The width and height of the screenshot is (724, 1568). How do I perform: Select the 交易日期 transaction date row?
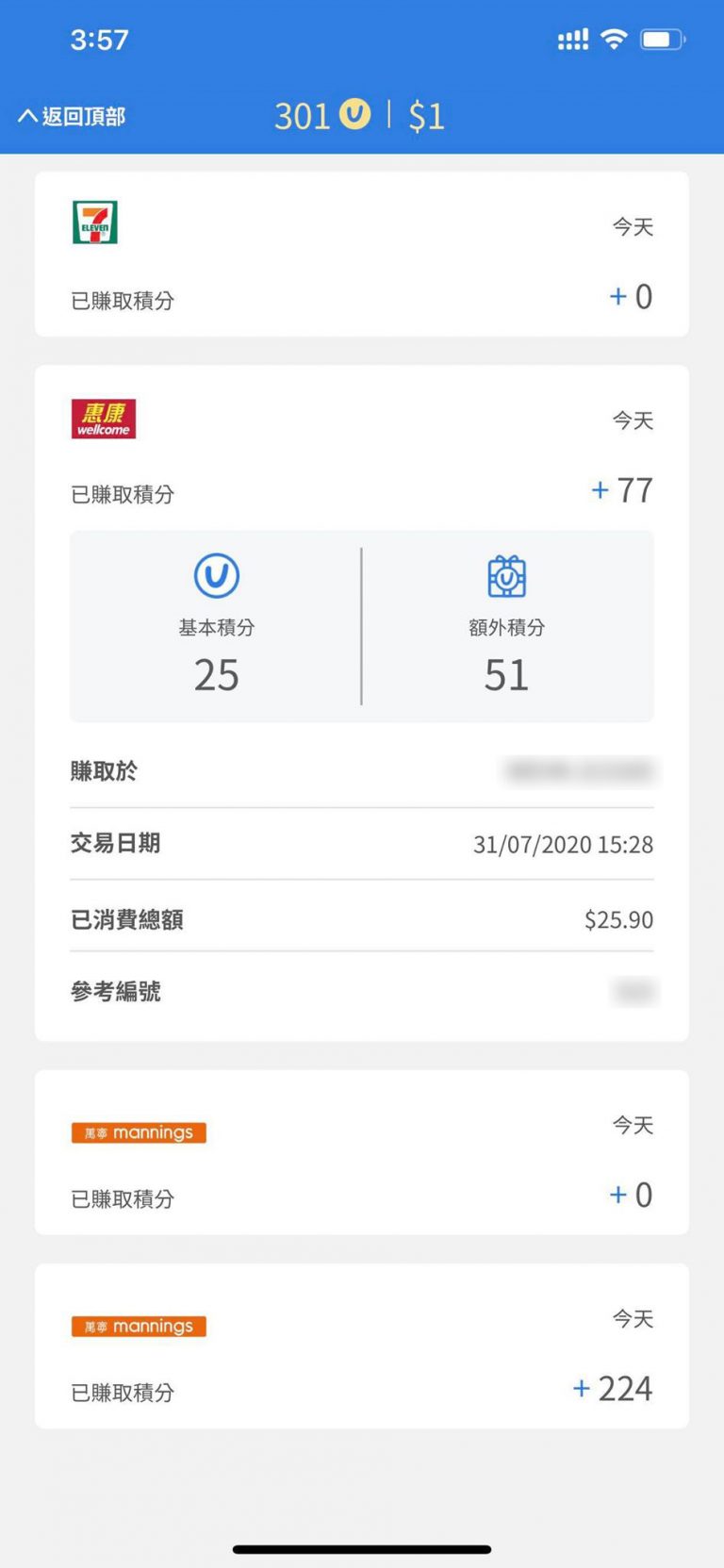tap(362, 844)
